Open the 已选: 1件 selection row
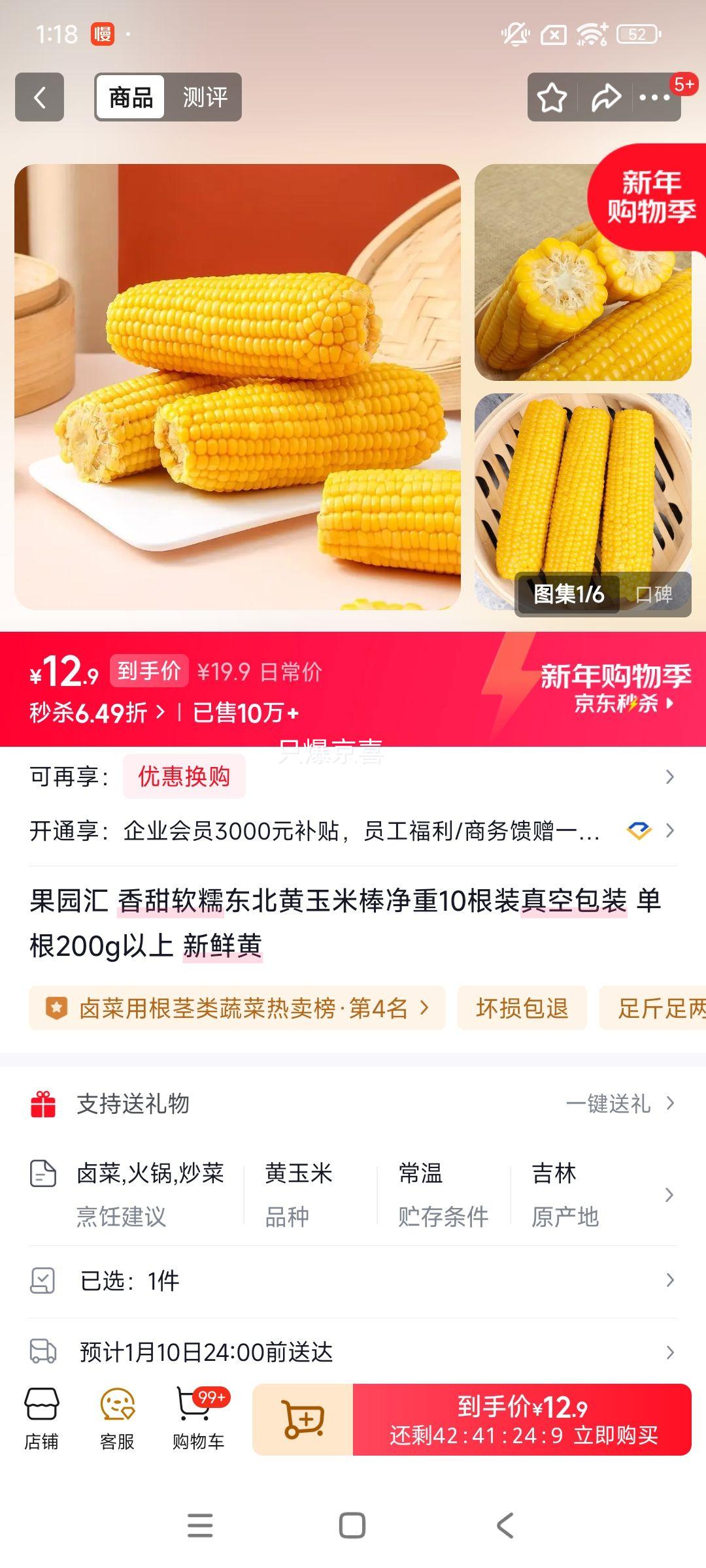706x1568 pixels. click(x=353, y=1281)
